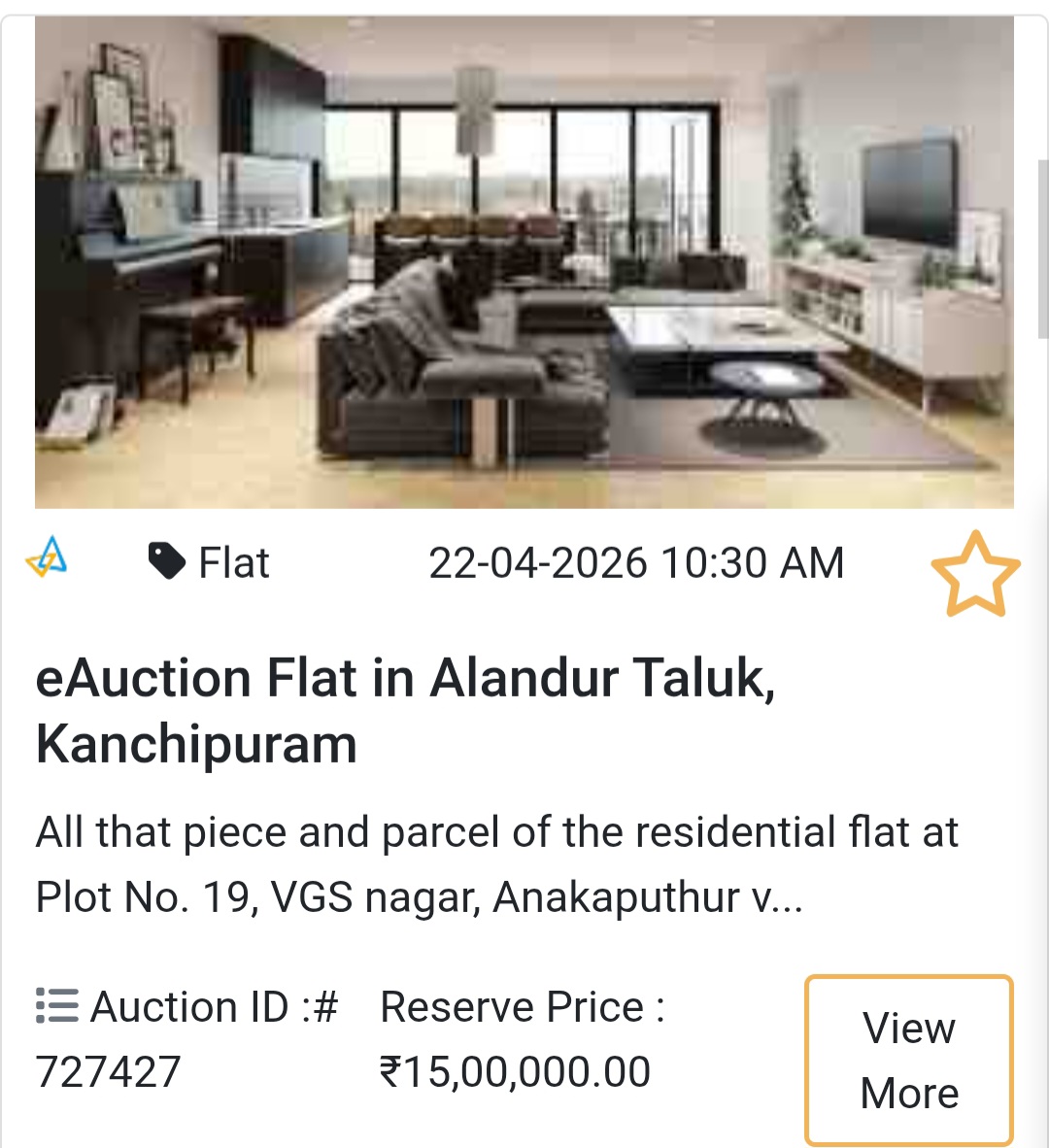Select the black tag icon beside Flat

click(165, 561)
